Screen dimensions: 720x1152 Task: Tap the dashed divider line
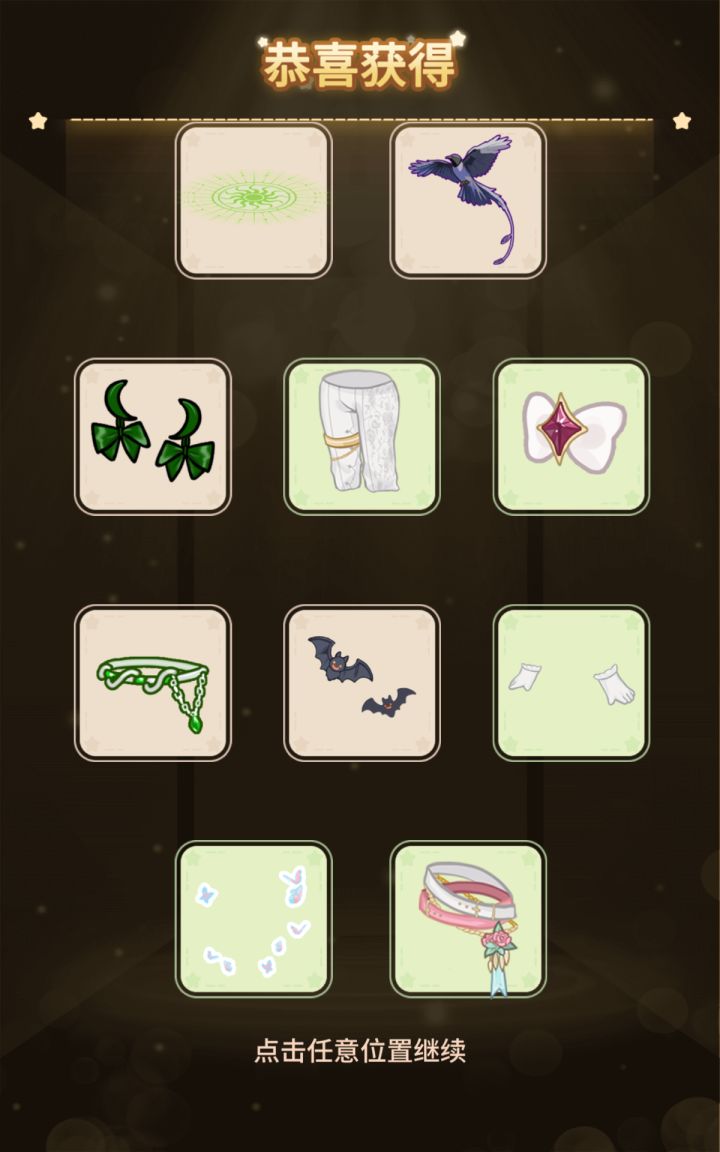tap(360, 118)
